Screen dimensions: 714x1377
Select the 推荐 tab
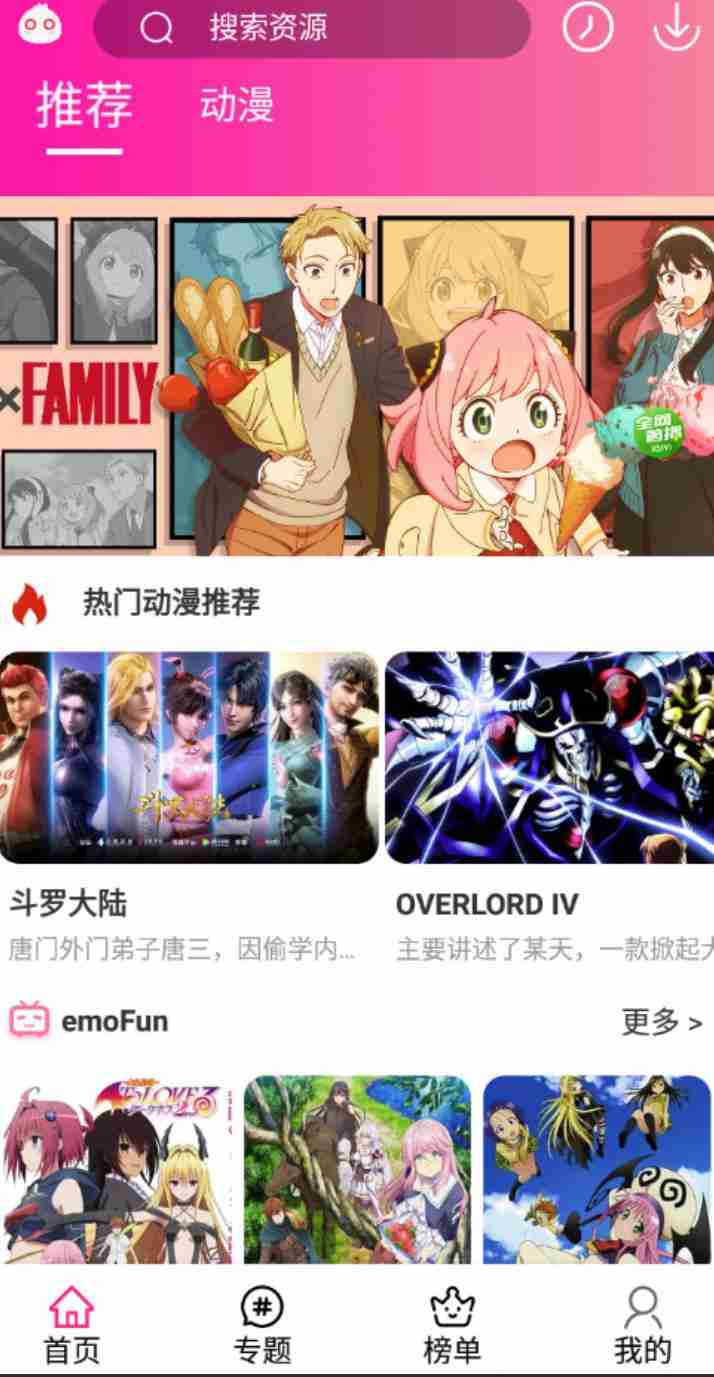click(84, 106)
